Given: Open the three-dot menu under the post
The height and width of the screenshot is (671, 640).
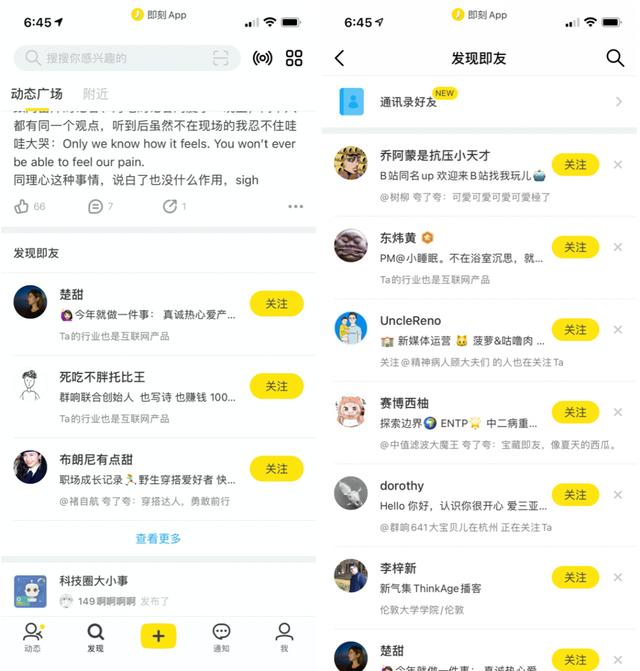Looking at the screenshot, I should pos(295,206).
